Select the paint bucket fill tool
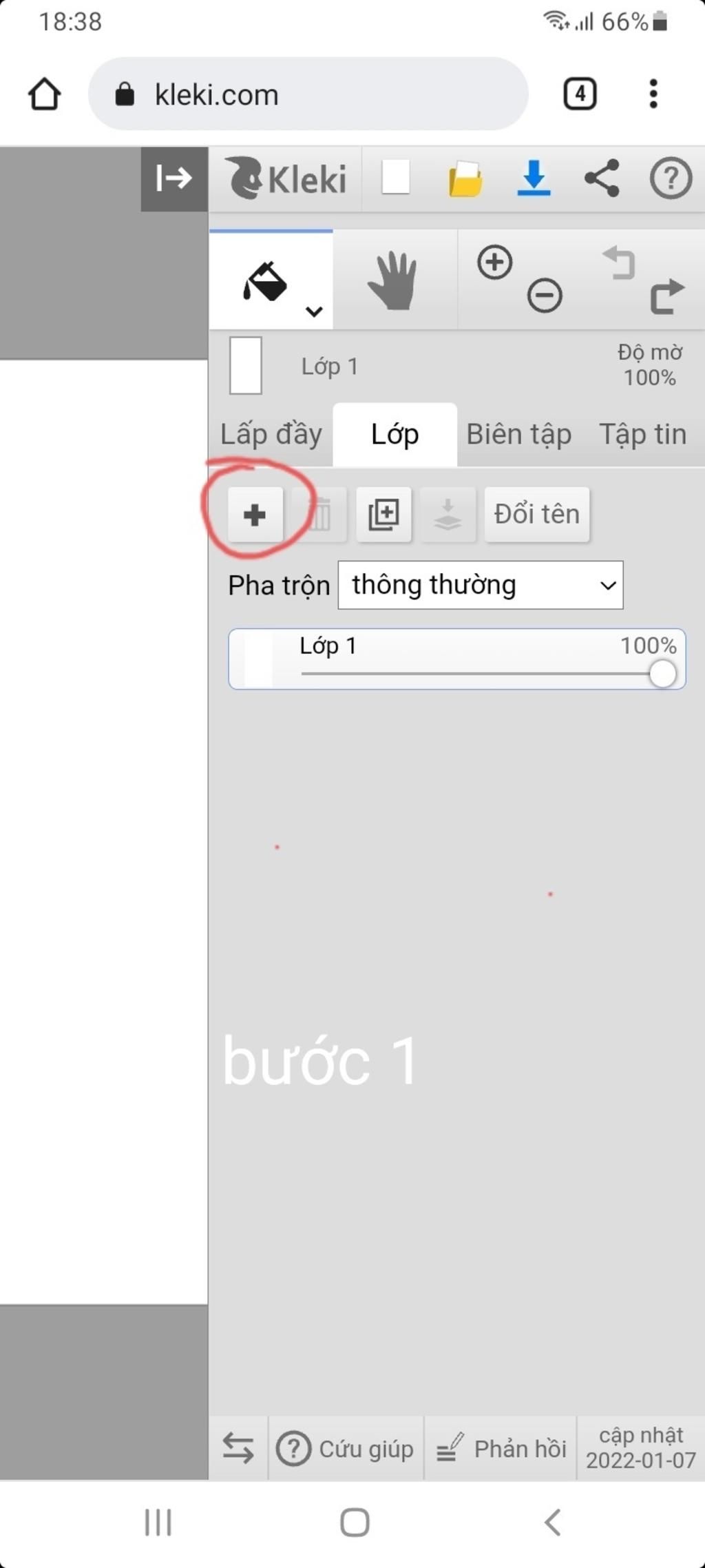705x1568 pixels. click(266, 281)
